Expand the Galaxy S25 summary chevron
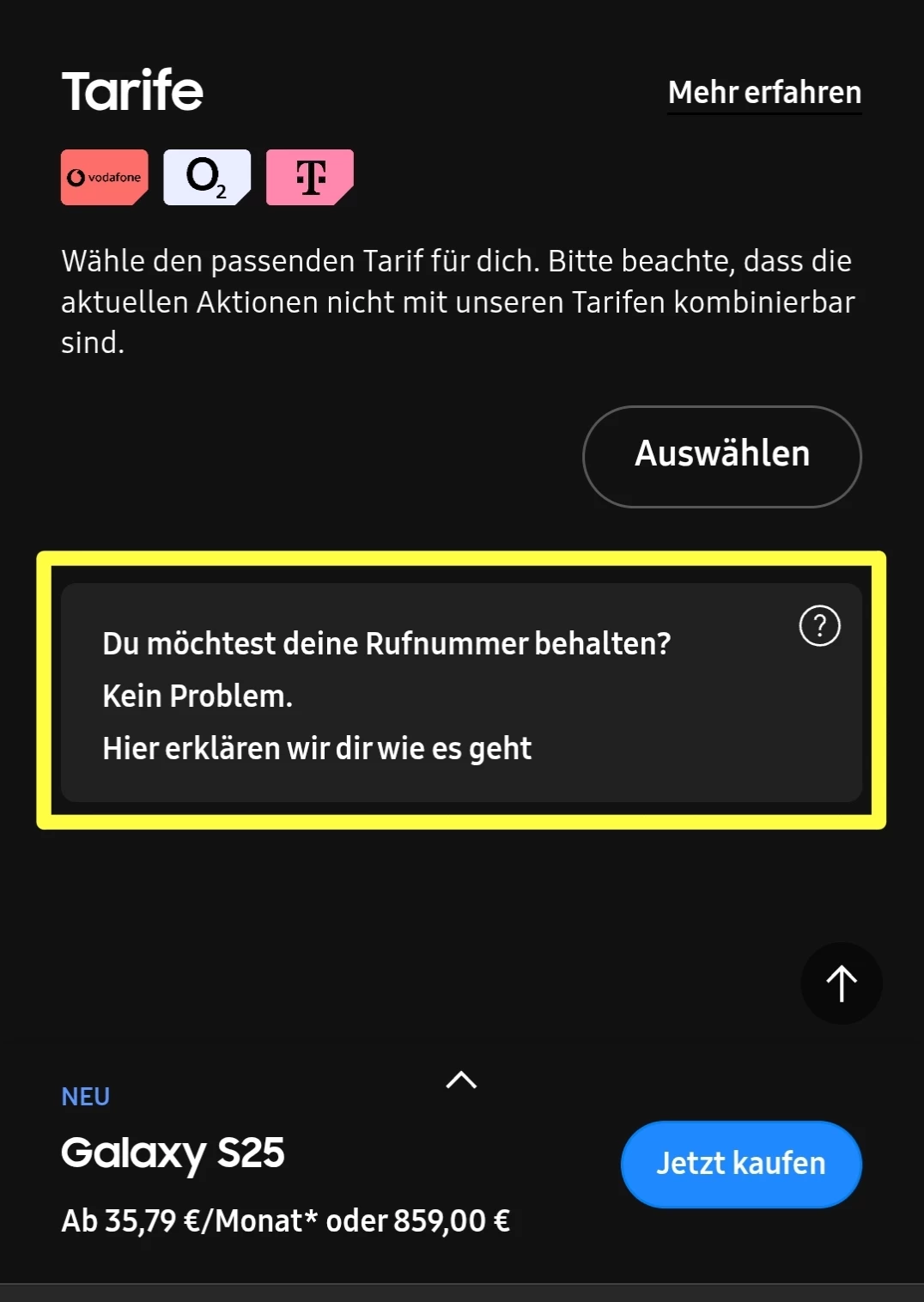The width and height of the screenshot is (924, 1302). coord(461,1080)
